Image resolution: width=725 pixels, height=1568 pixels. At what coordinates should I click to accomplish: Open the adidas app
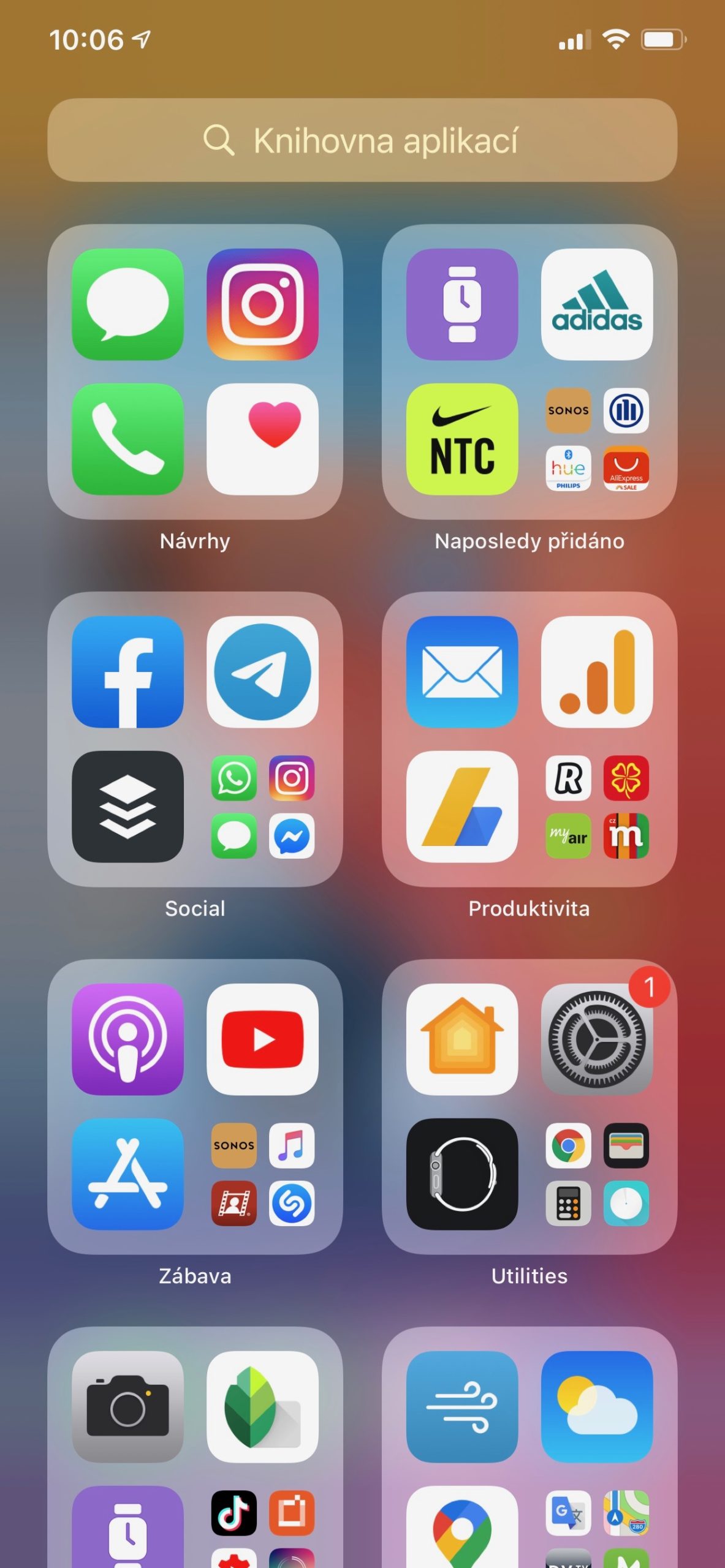pyautogui.click(x=596, y=304)
